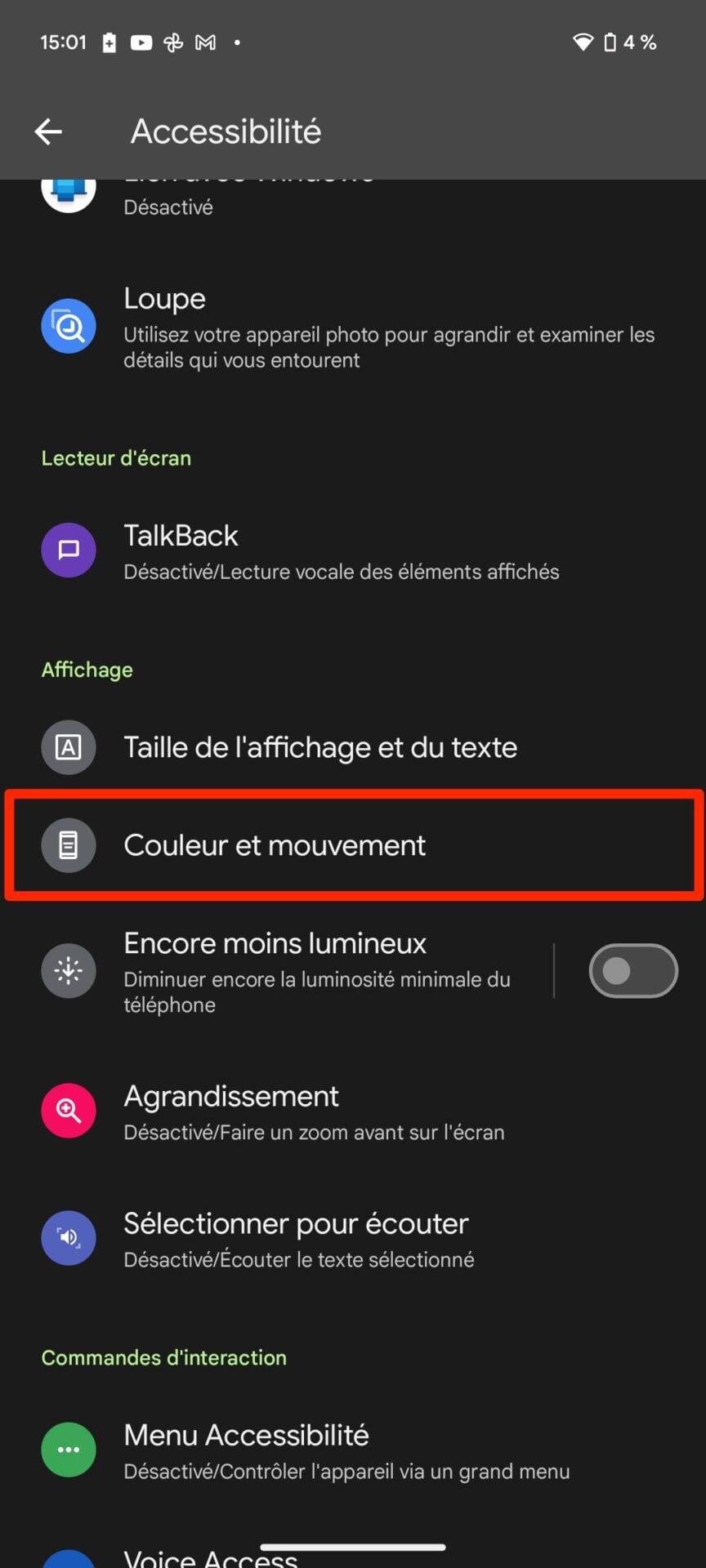The image size is (706, 1568).
Task: Open the Loupe magnifier settings
Action: coord(351,327)
